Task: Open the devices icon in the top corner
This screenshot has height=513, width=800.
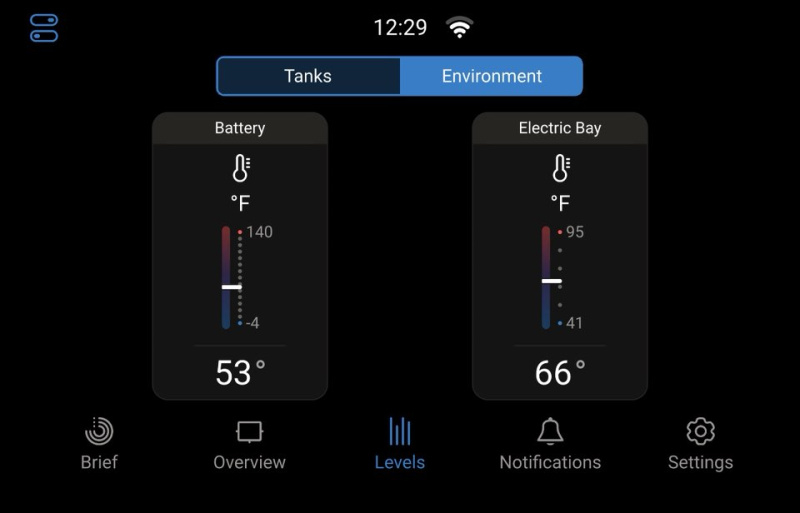Action: (44, 28)
